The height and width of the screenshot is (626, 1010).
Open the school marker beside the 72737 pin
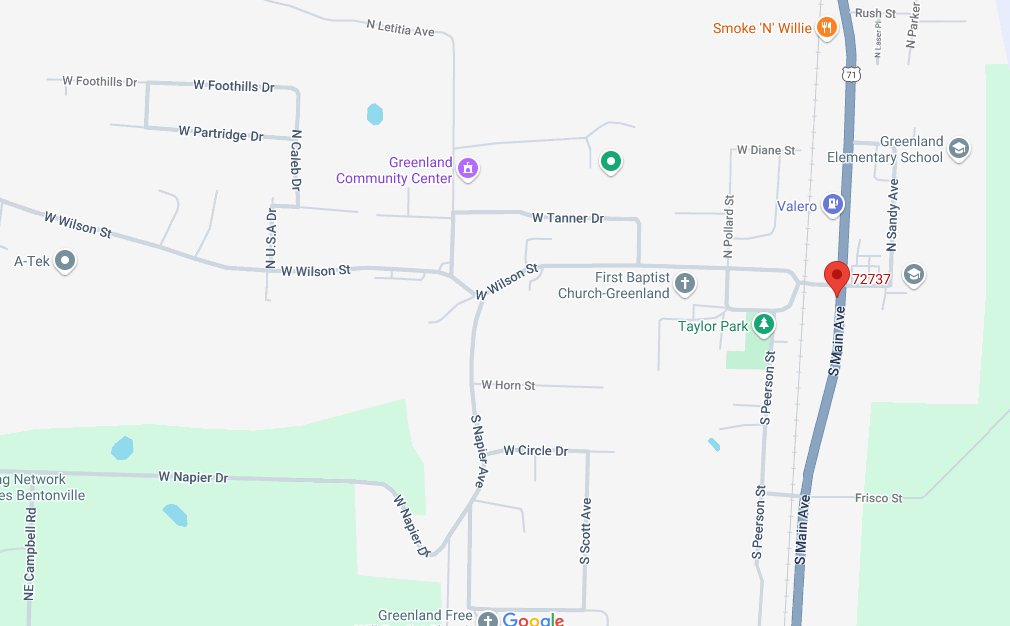tap(913, 274)
